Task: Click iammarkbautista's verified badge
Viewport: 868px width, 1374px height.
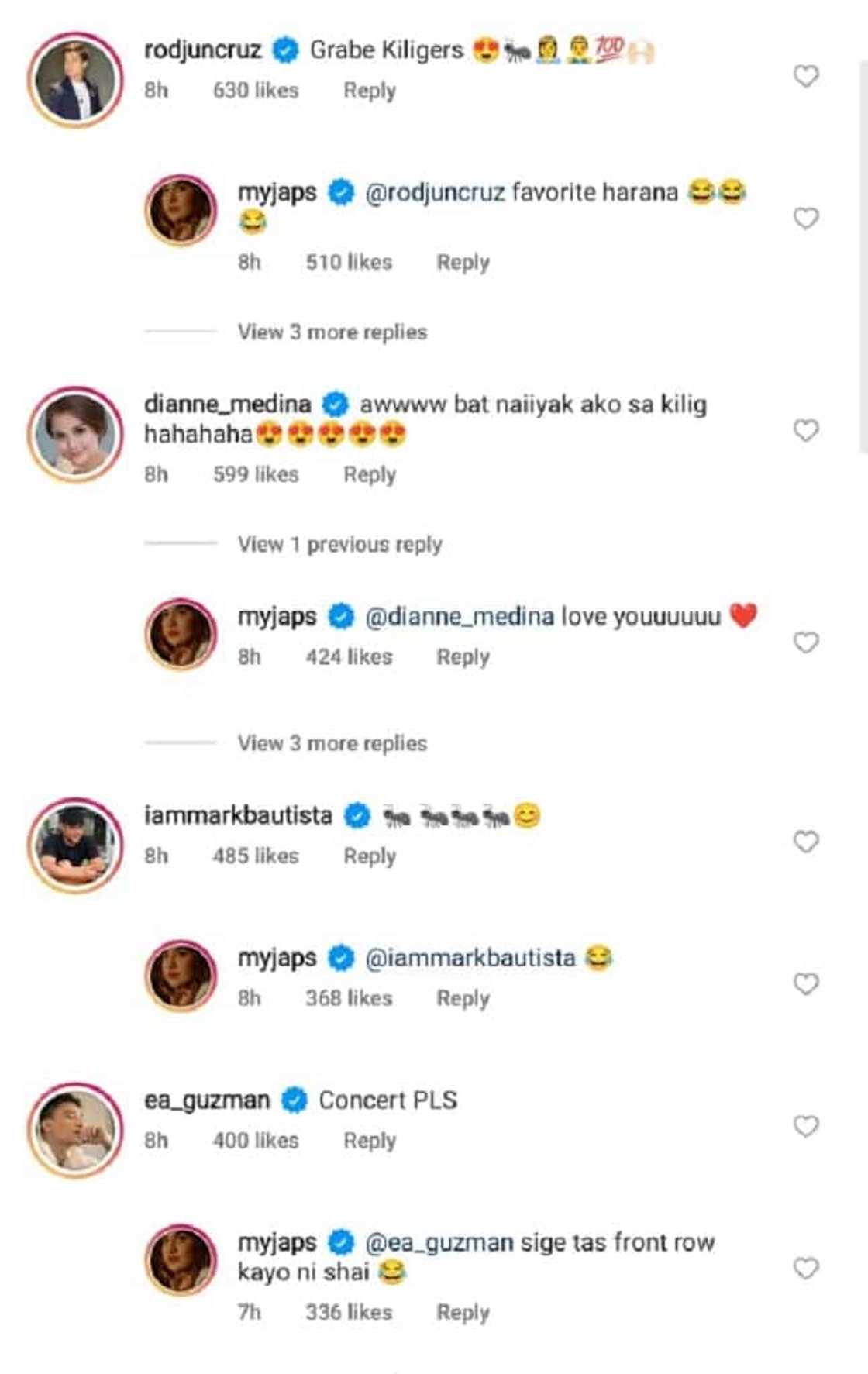Action: click(x=356, y=814)
